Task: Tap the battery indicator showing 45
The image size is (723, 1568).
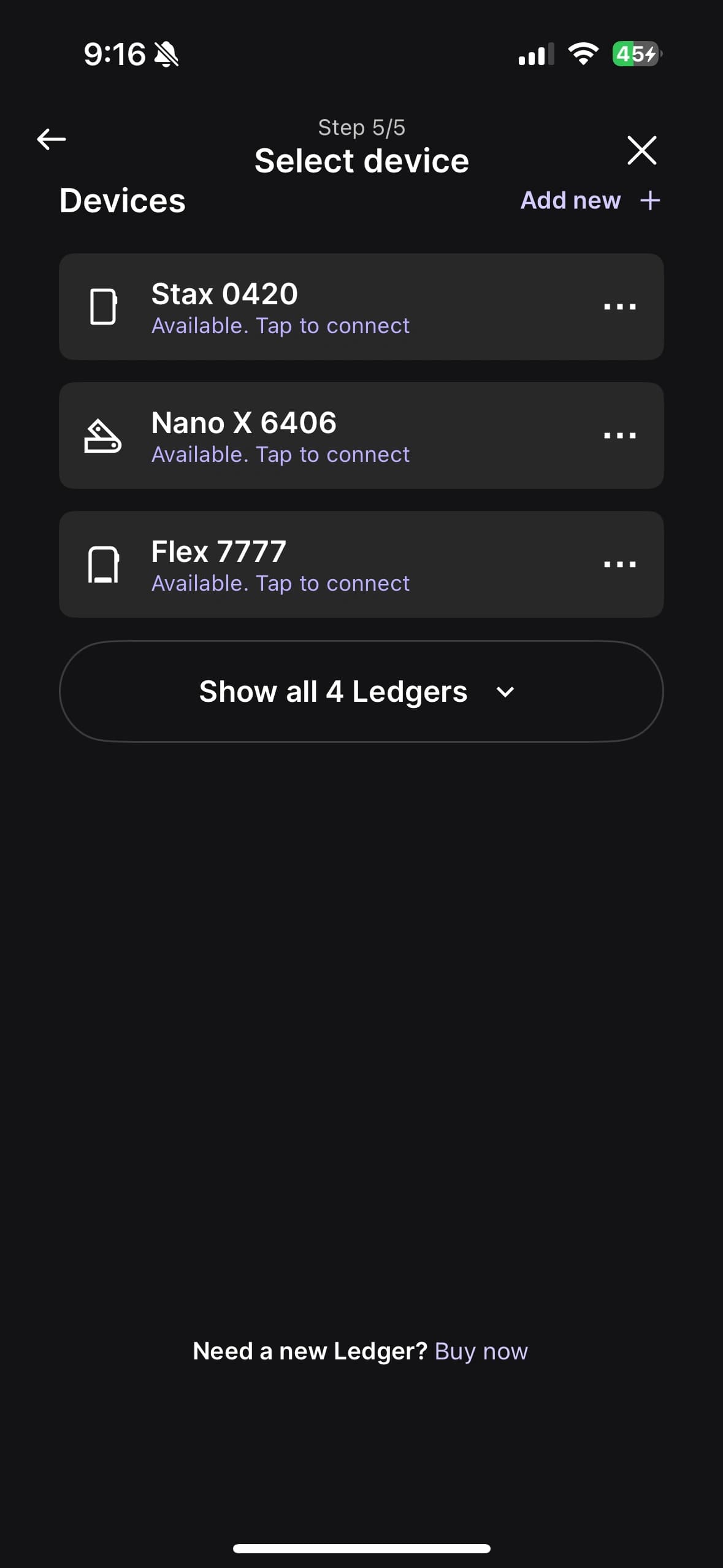Action: point(635,55)
